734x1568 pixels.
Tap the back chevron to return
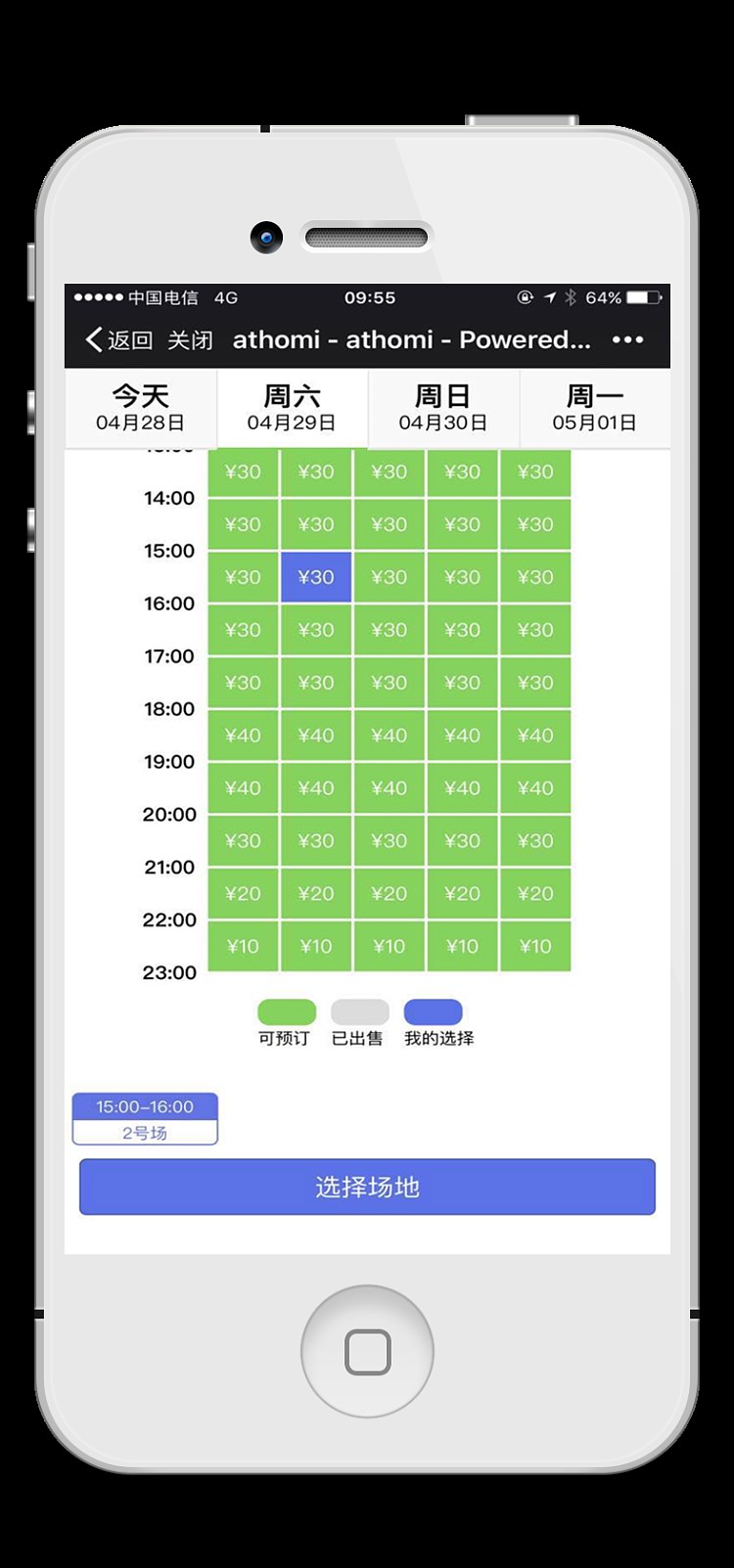(94, 339)
